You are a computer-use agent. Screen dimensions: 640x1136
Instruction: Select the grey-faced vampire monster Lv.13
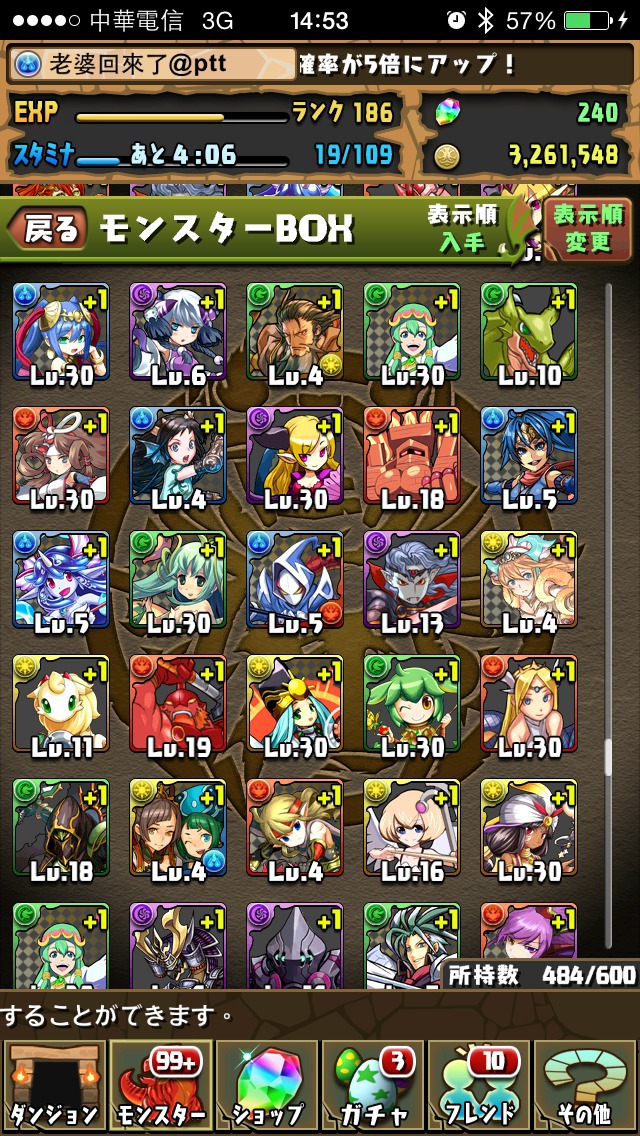pyautogui.click(x=412, y=580)
